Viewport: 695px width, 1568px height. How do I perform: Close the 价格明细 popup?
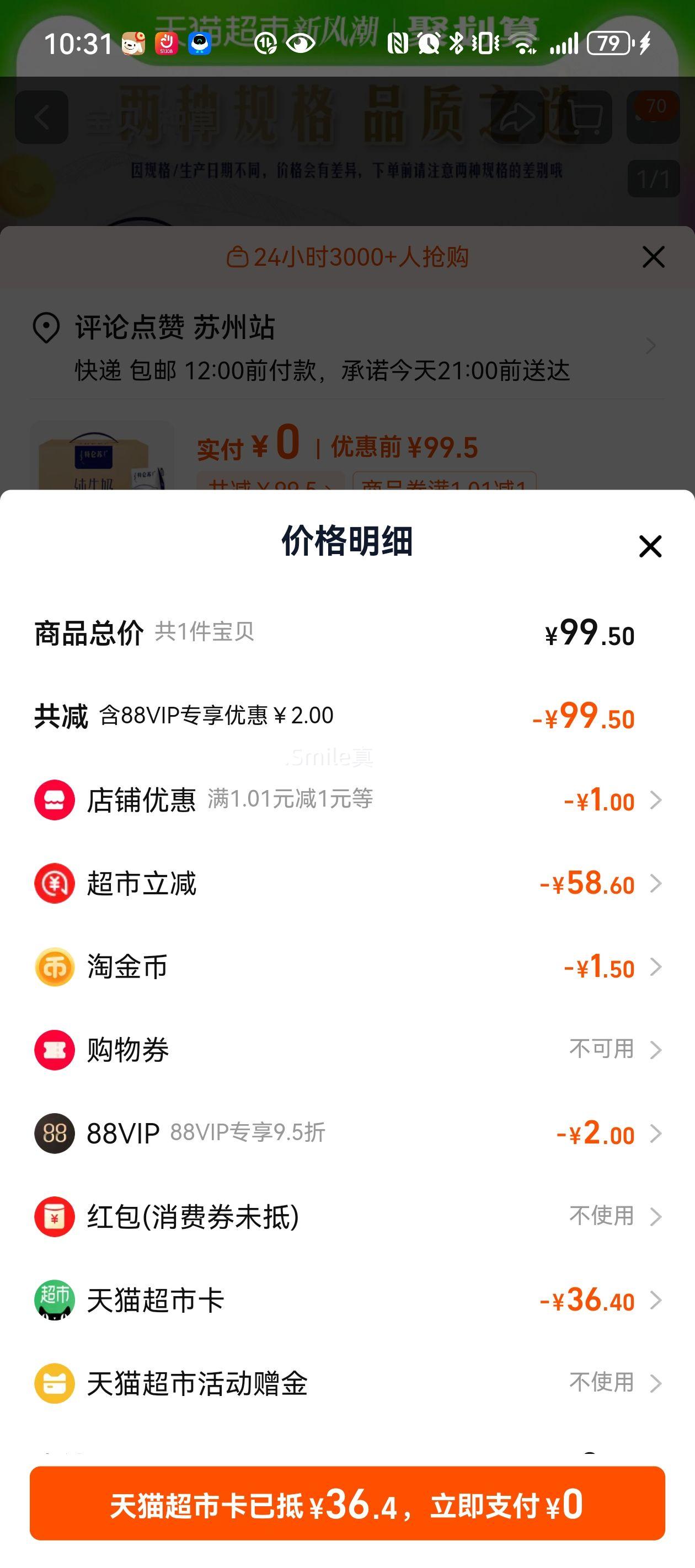pyautogui.click(x=650, y=546)
